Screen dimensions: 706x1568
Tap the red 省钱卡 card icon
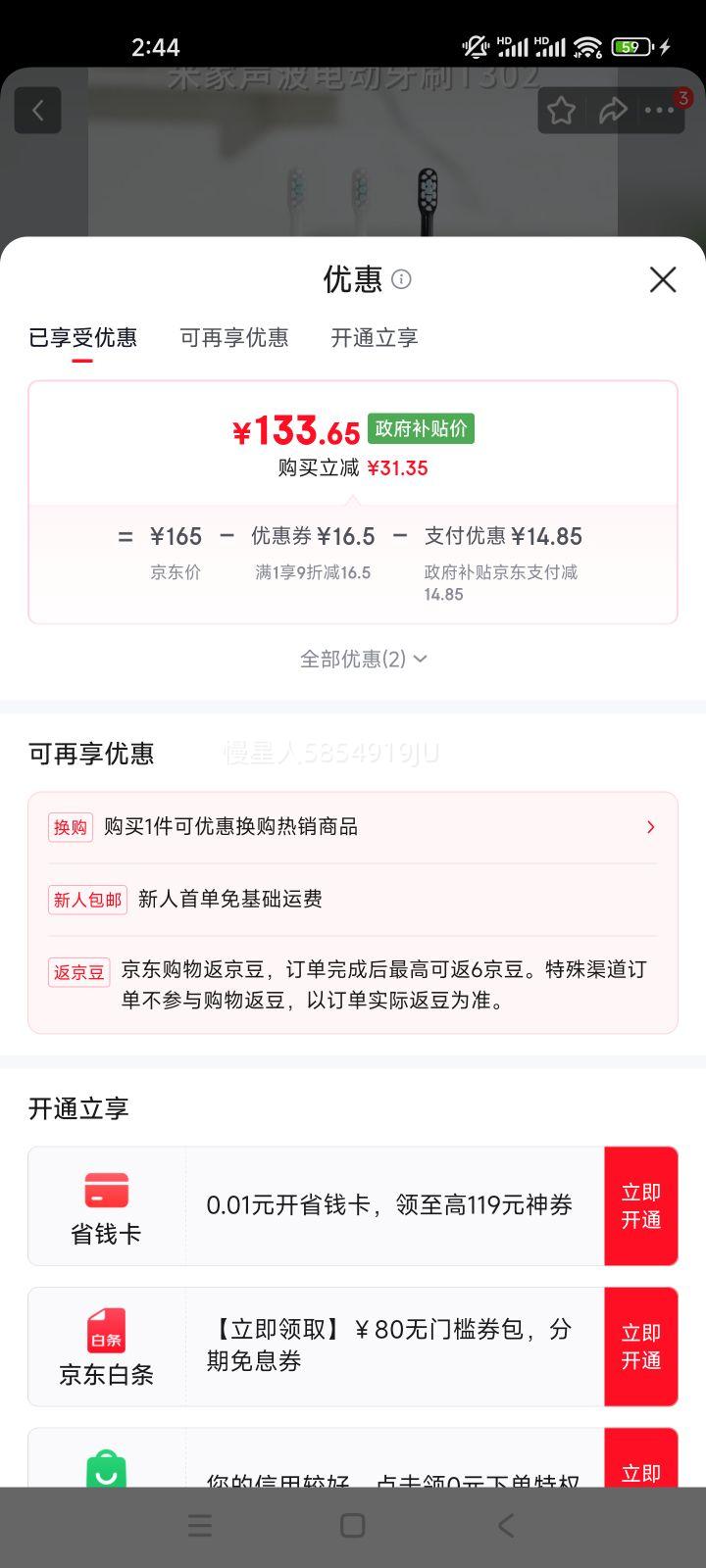pos(106,1191)
